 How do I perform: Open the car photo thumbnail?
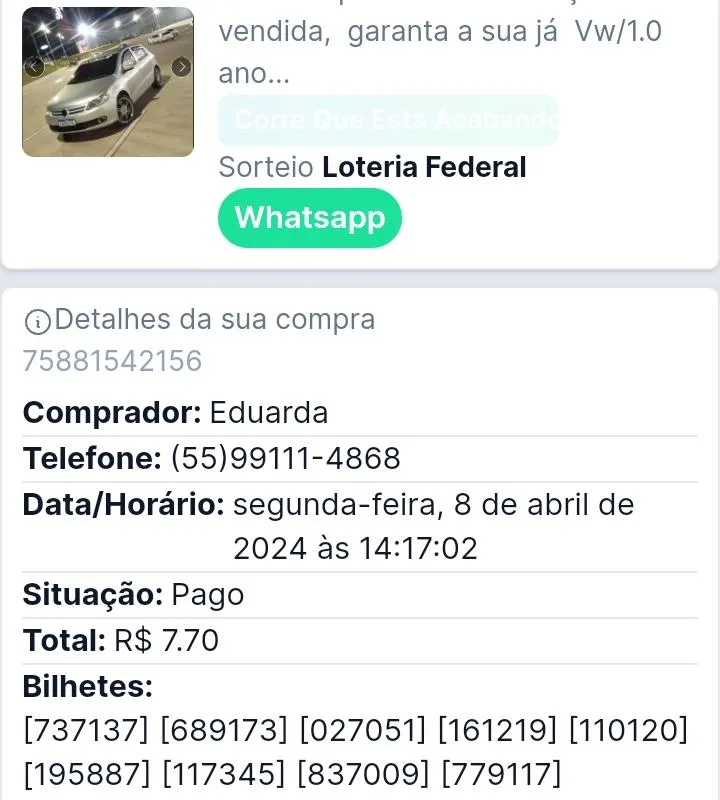(x=107, y=82)
